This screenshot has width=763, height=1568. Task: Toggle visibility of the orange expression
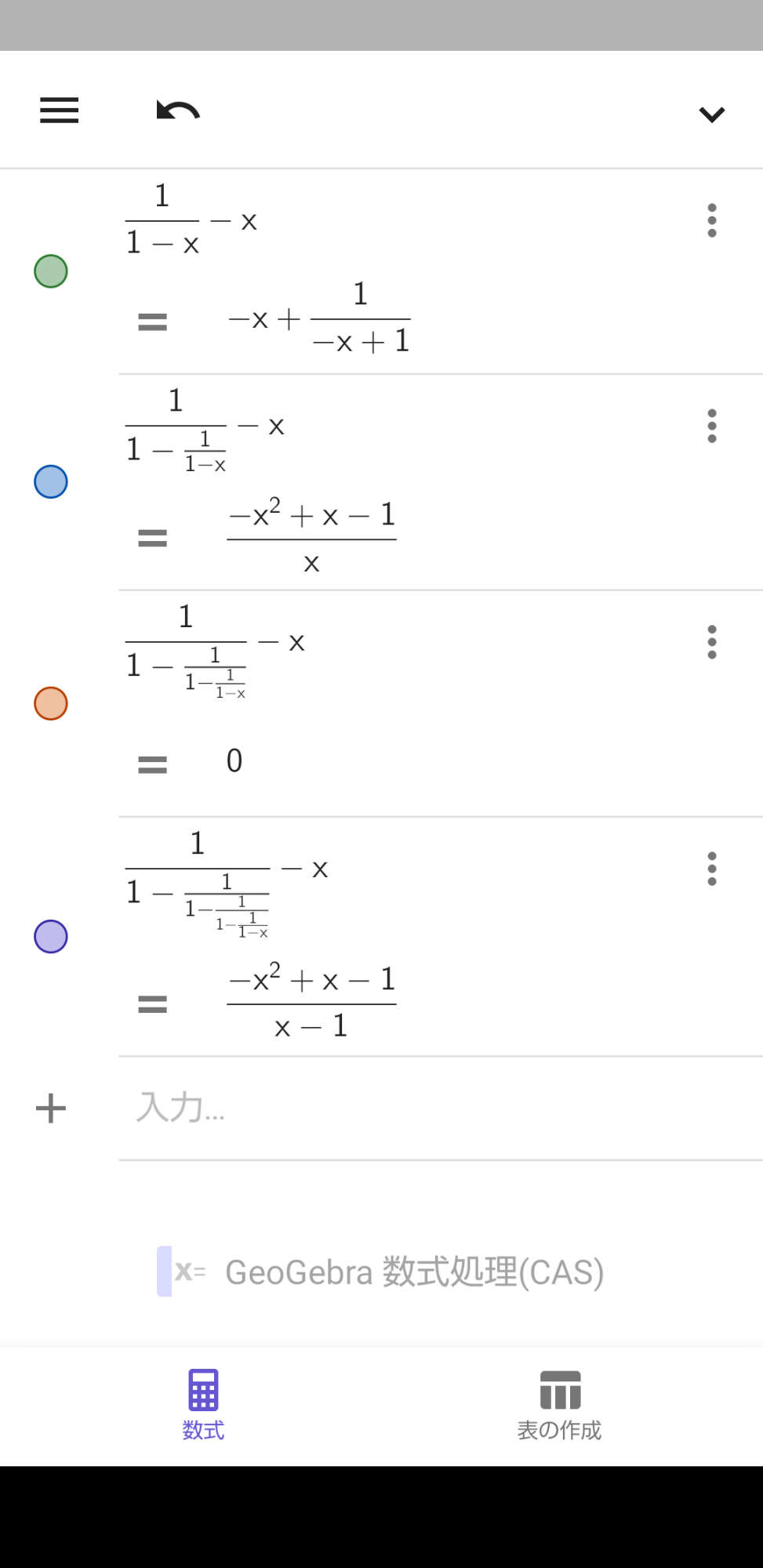[51, 703]
